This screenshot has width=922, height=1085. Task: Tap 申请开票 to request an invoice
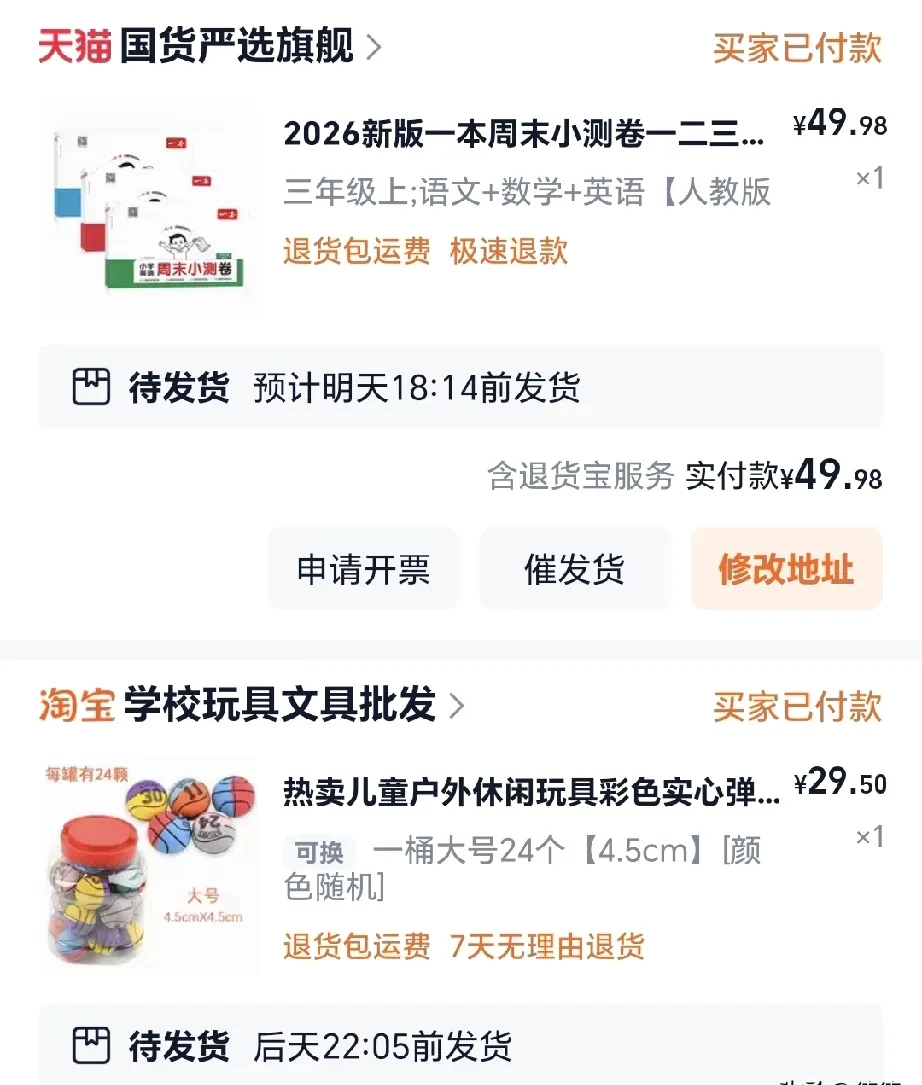click(x=363, y=569)
